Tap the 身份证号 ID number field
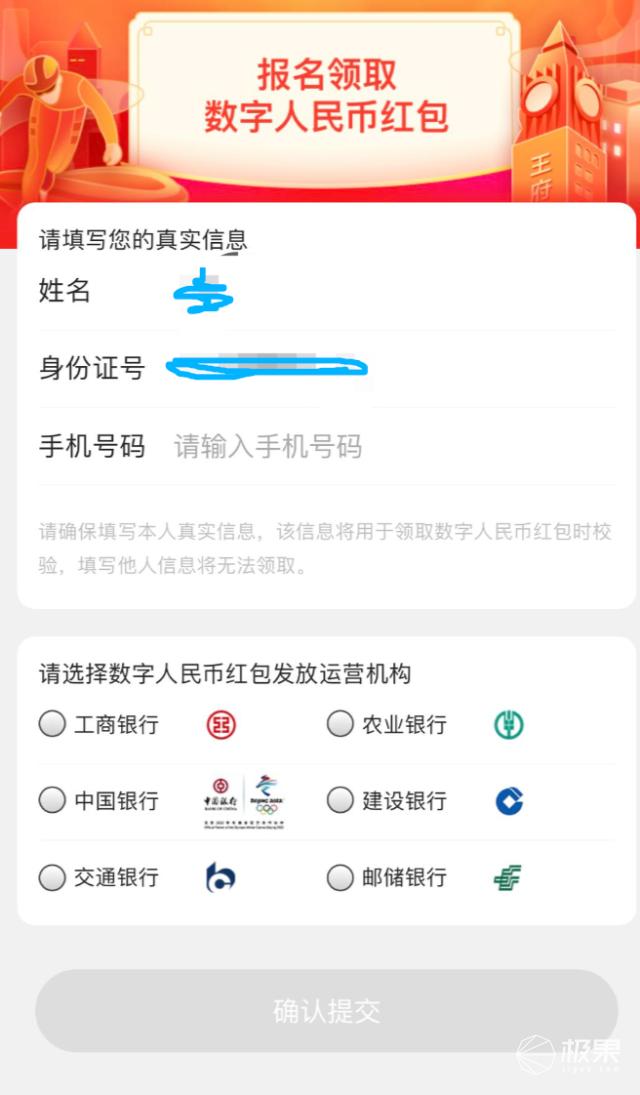This screenshot has height=1095, width=640. (x=390, y=368)
